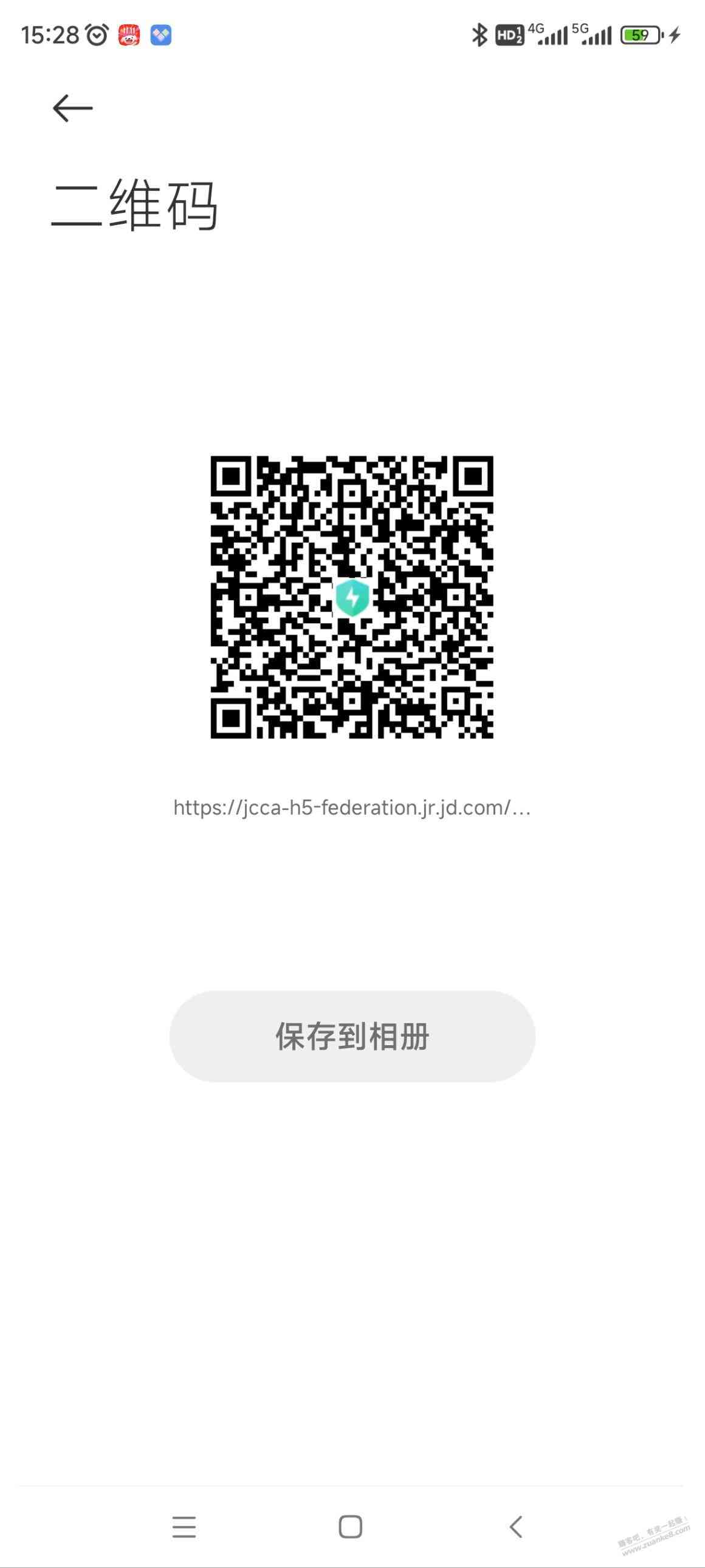The width and height of the screenshot is (705, 1568).
Task: Go back using the top arrow
Action: pos(72,108)
